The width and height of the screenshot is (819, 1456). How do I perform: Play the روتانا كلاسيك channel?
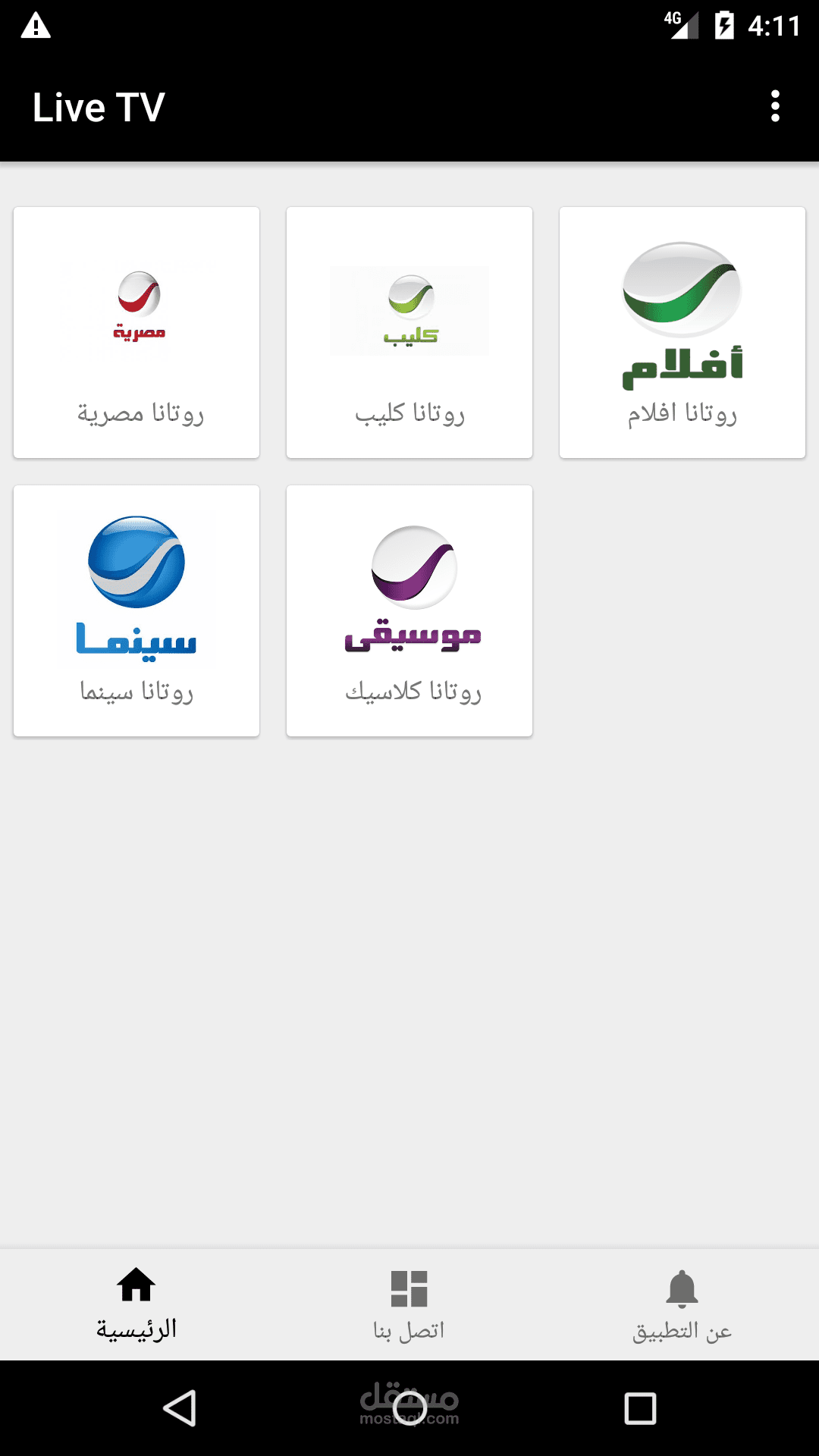pos(409,610)
